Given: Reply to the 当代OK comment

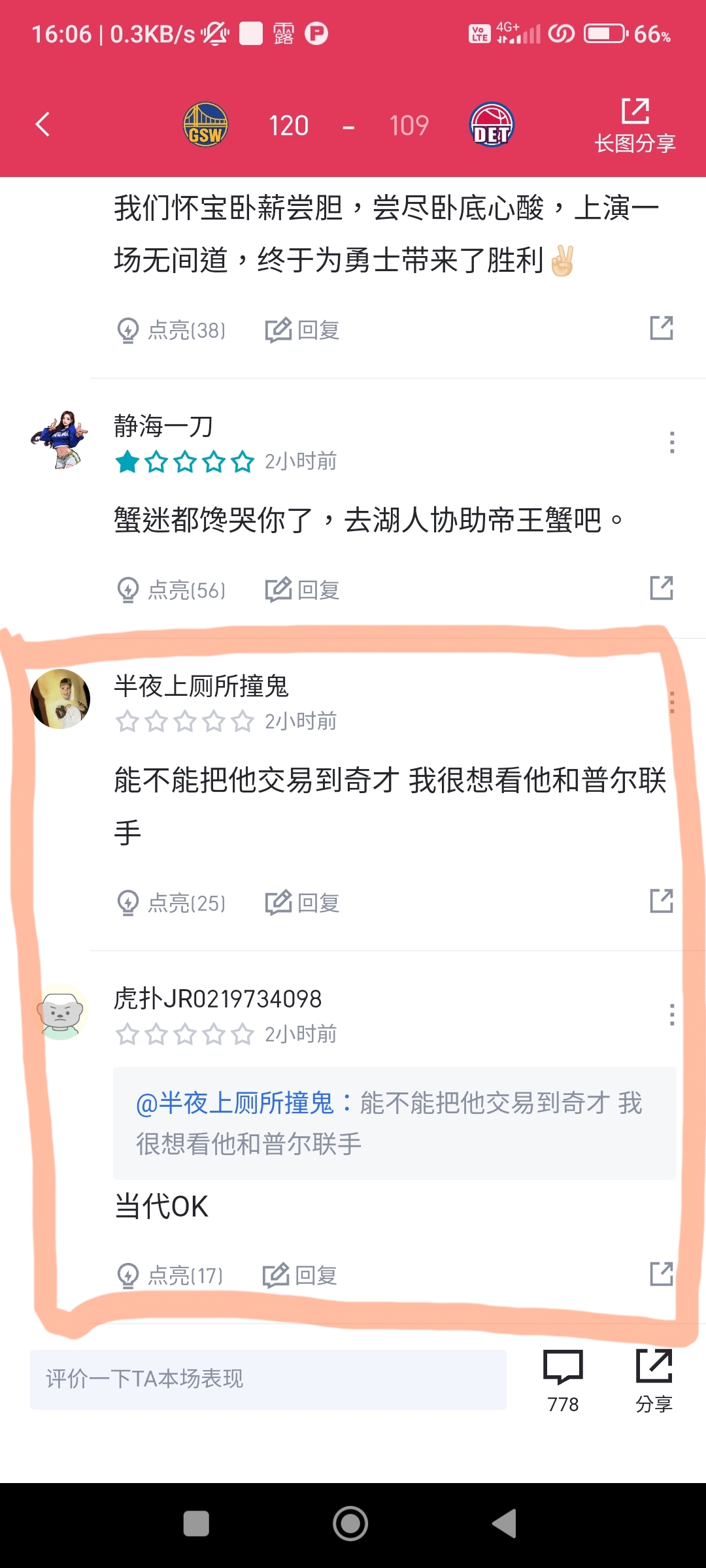Looking at the screenshot, I should (300, 1275).
